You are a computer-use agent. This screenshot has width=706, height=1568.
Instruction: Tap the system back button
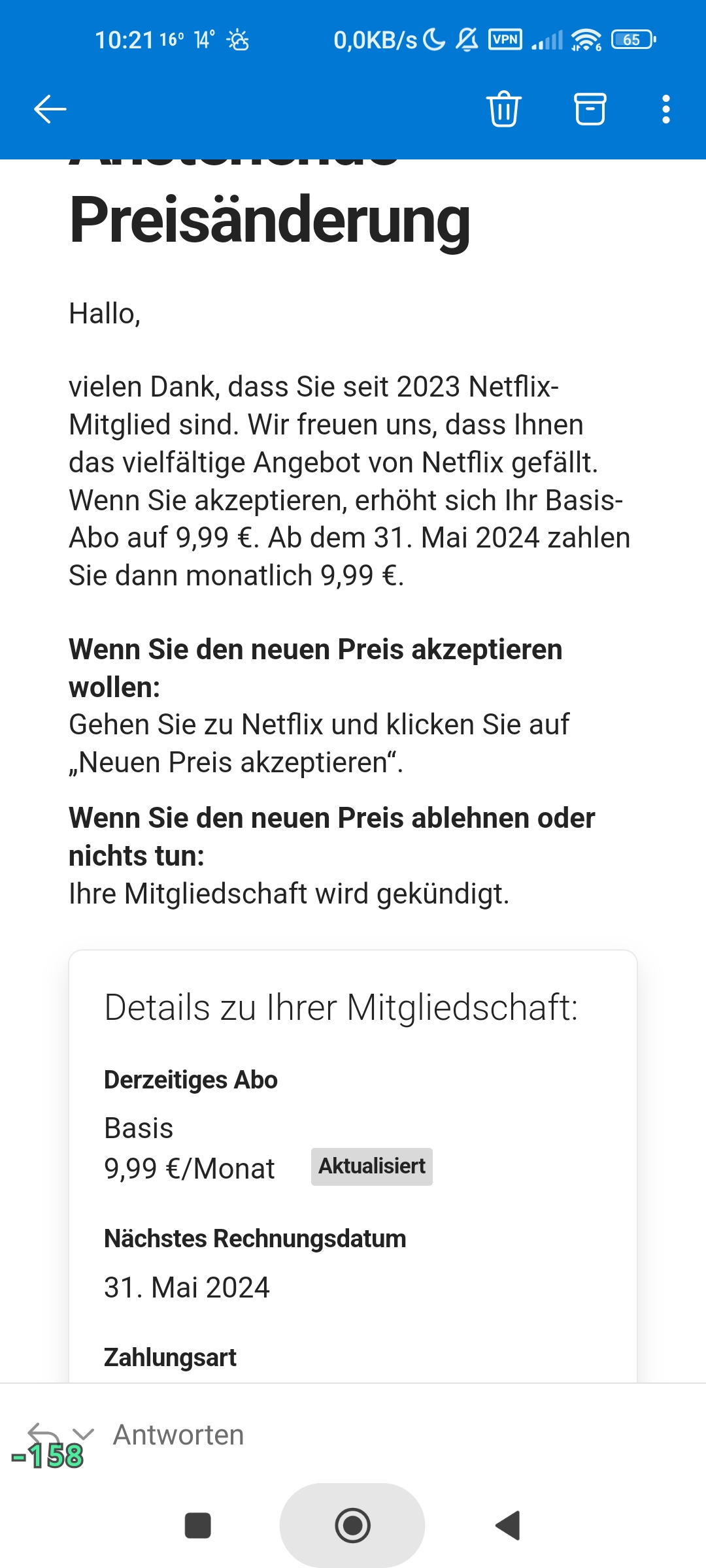508,1526
